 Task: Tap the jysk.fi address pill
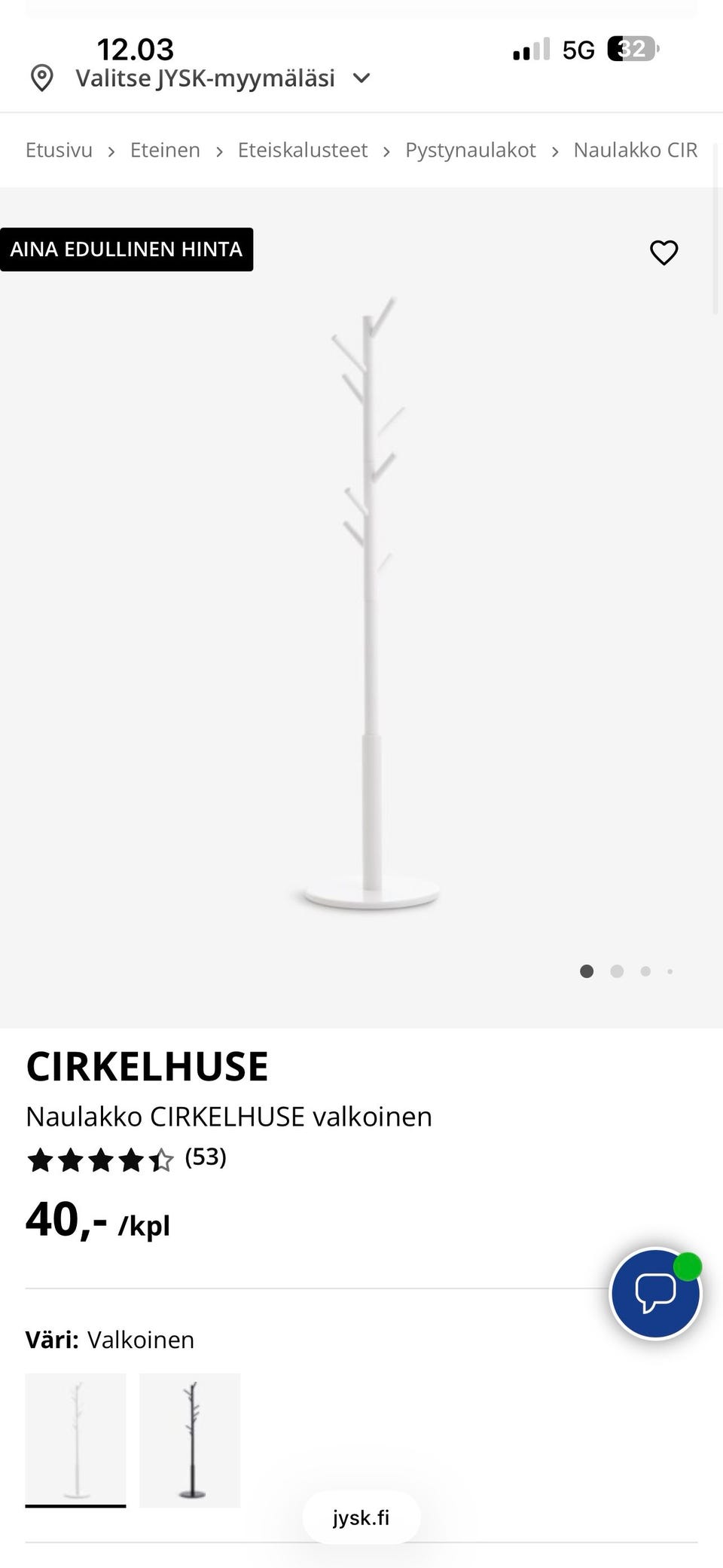(x=361, y=1518)
